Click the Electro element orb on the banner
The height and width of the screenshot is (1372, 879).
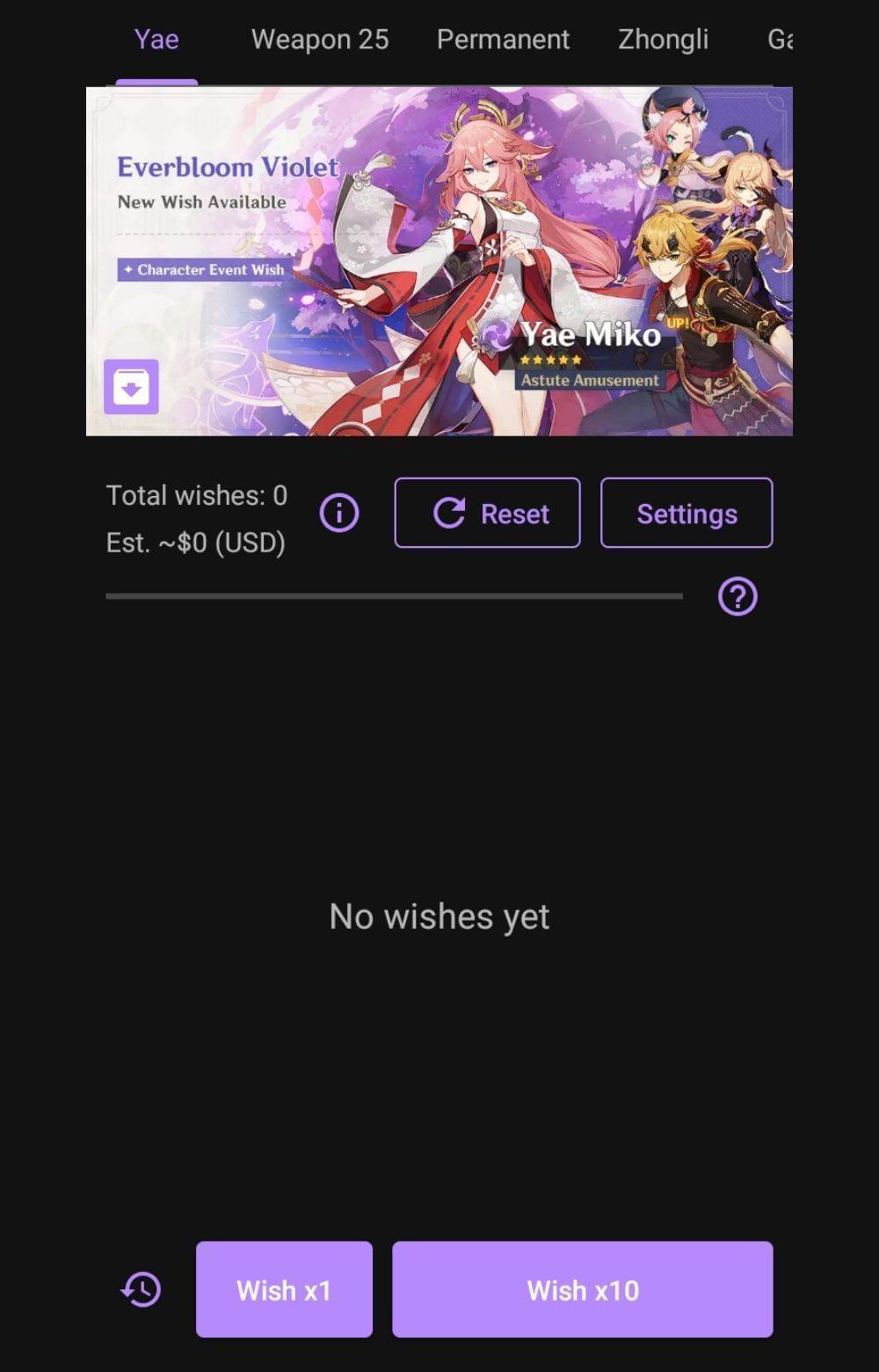click(496, 337)
